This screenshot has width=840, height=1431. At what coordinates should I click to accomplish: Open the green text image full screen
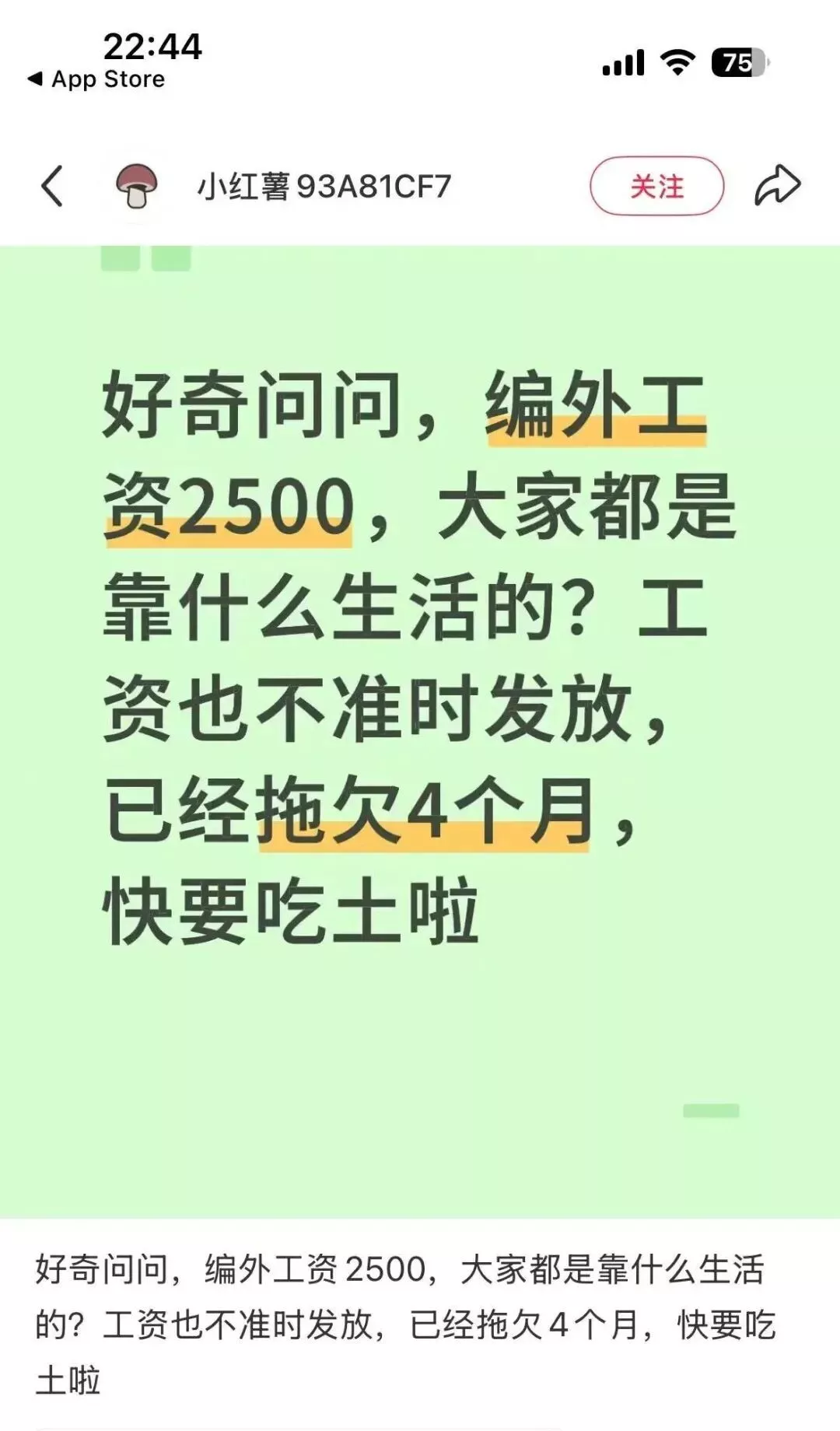pyautogui.click(x=420, y=731)
